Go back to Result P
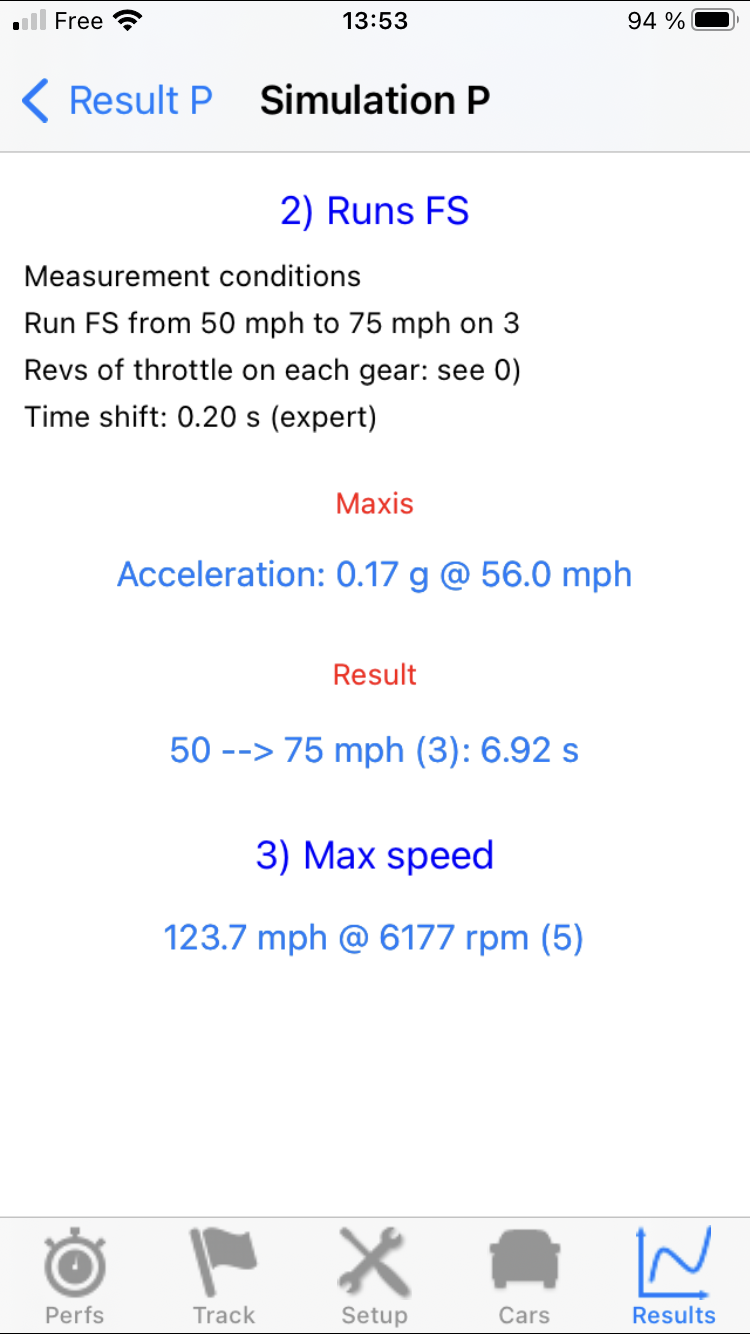Image resolution: width=750 pixels, height=1334 pixels. (117, 101)
